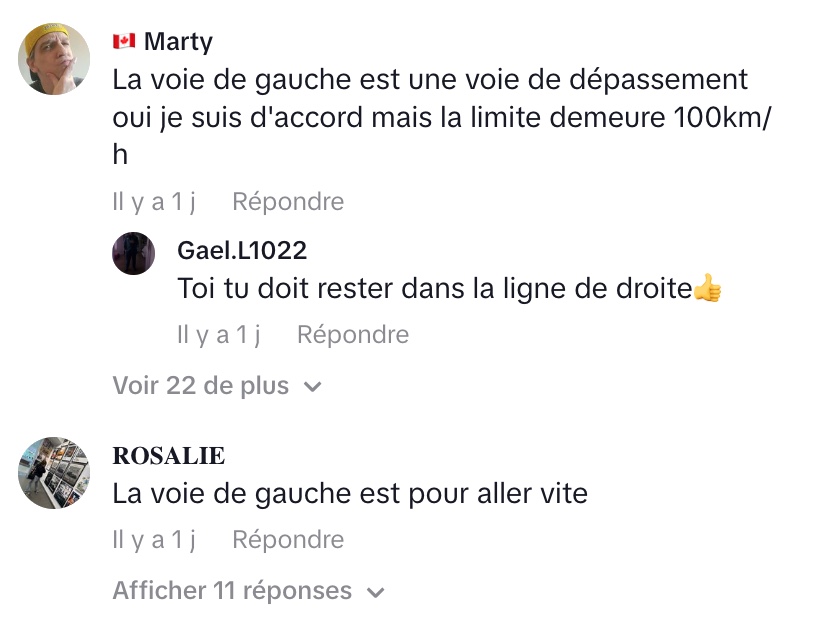Open Gael.L1022's profile avatar
The width and height of the screenshot is (814, 622).
134,253
